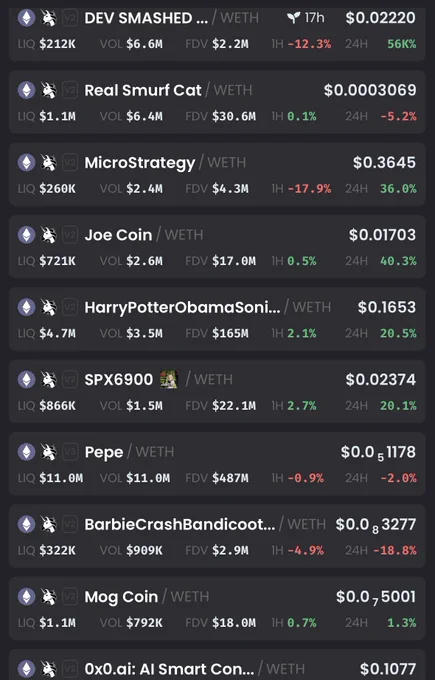The height and width of the screenshot is (680, 435).
Task: Open the Real Smurf Cat pair row
Action: click(217, 102)
